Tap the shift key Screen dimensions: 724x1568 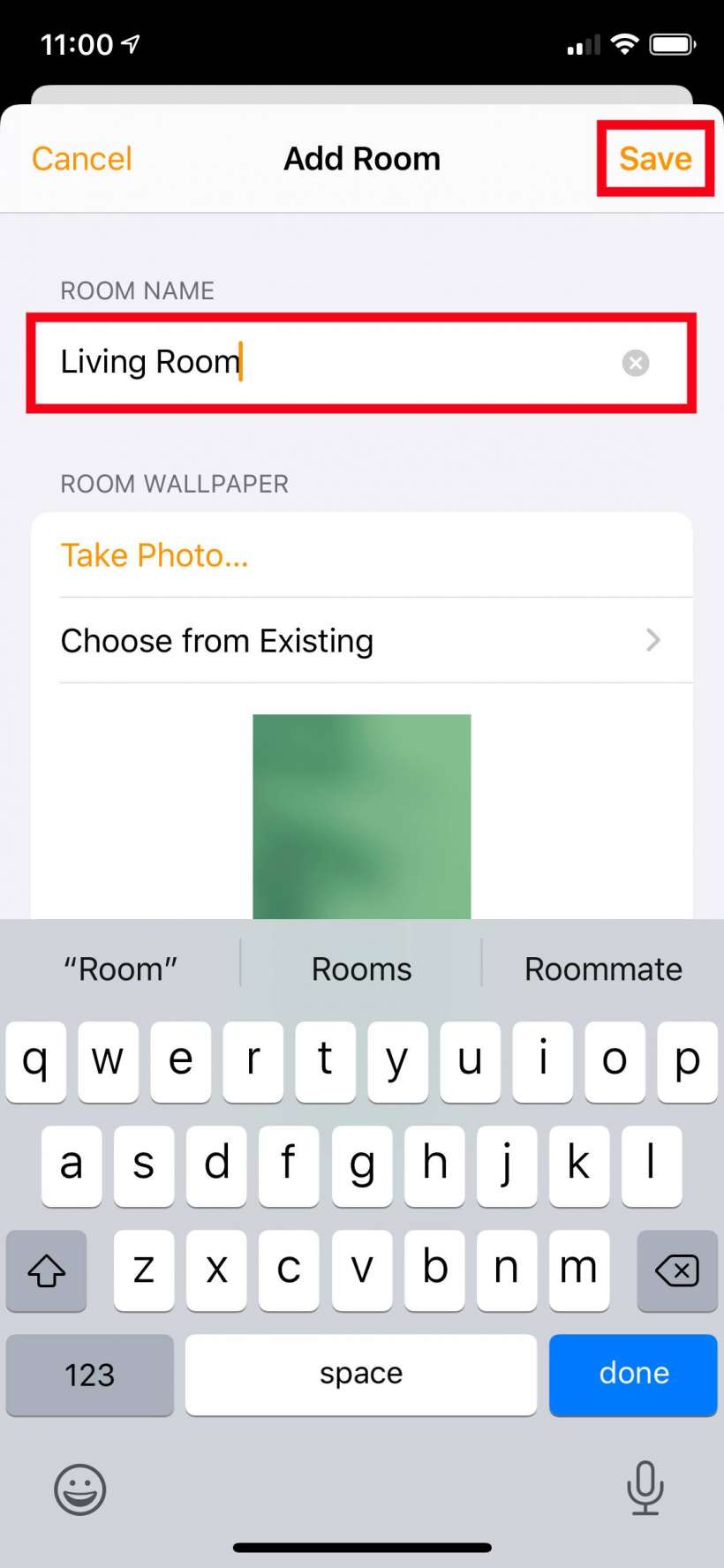click(x=47, y=1270)
